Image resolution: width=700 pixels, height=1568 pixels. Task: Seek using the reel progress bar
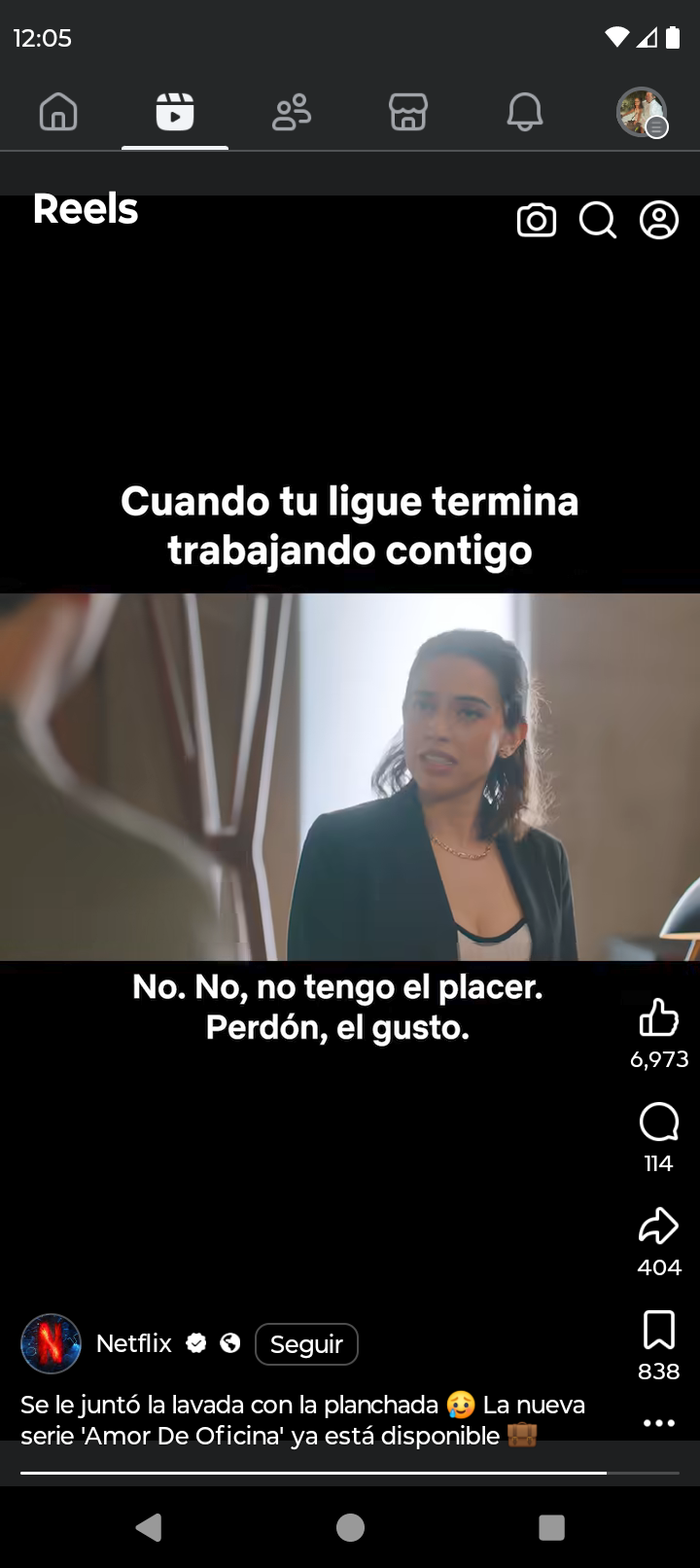[x=350, y=1473]
